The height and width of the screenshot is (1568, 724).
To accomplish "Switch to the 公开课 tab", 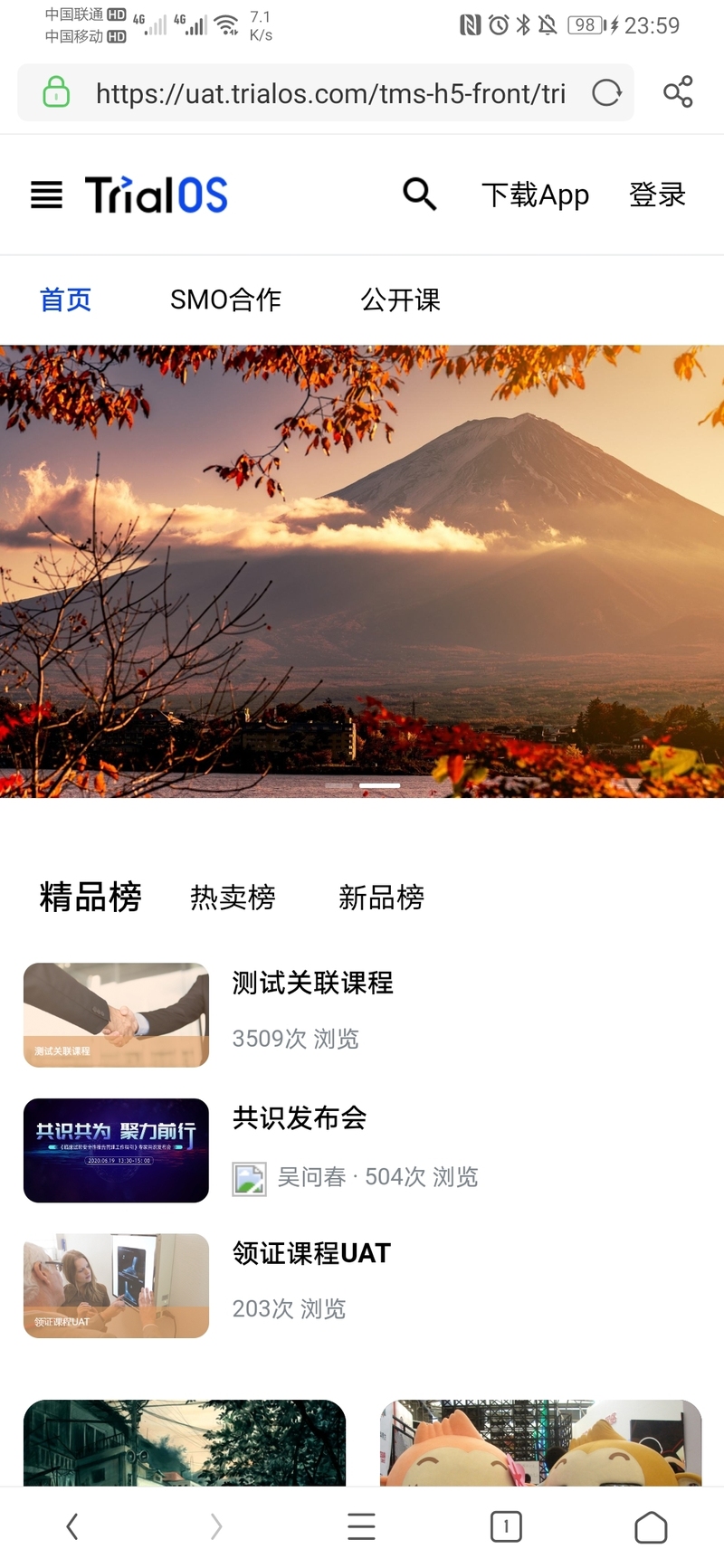I will tap(400, 299).
